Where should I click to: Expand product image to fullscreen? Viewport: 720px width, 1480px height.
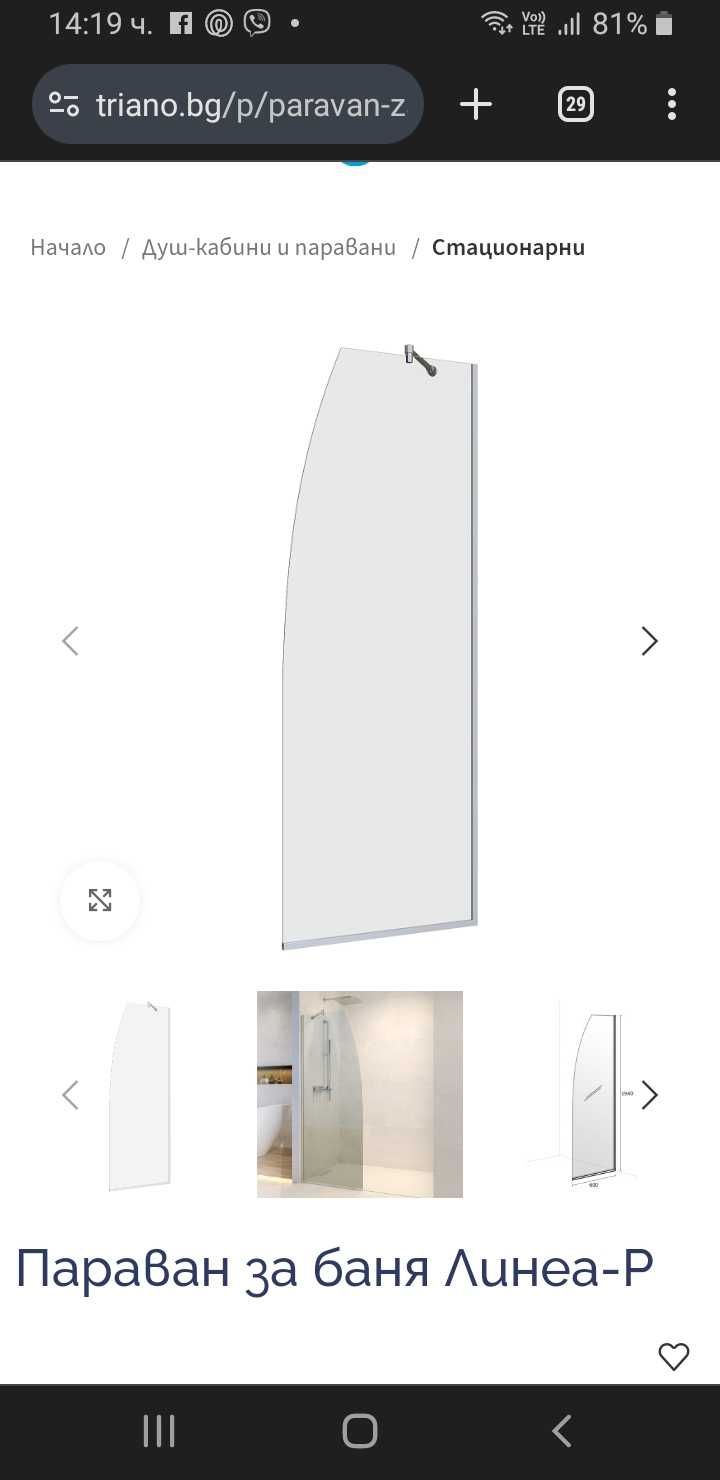(100, 900)
